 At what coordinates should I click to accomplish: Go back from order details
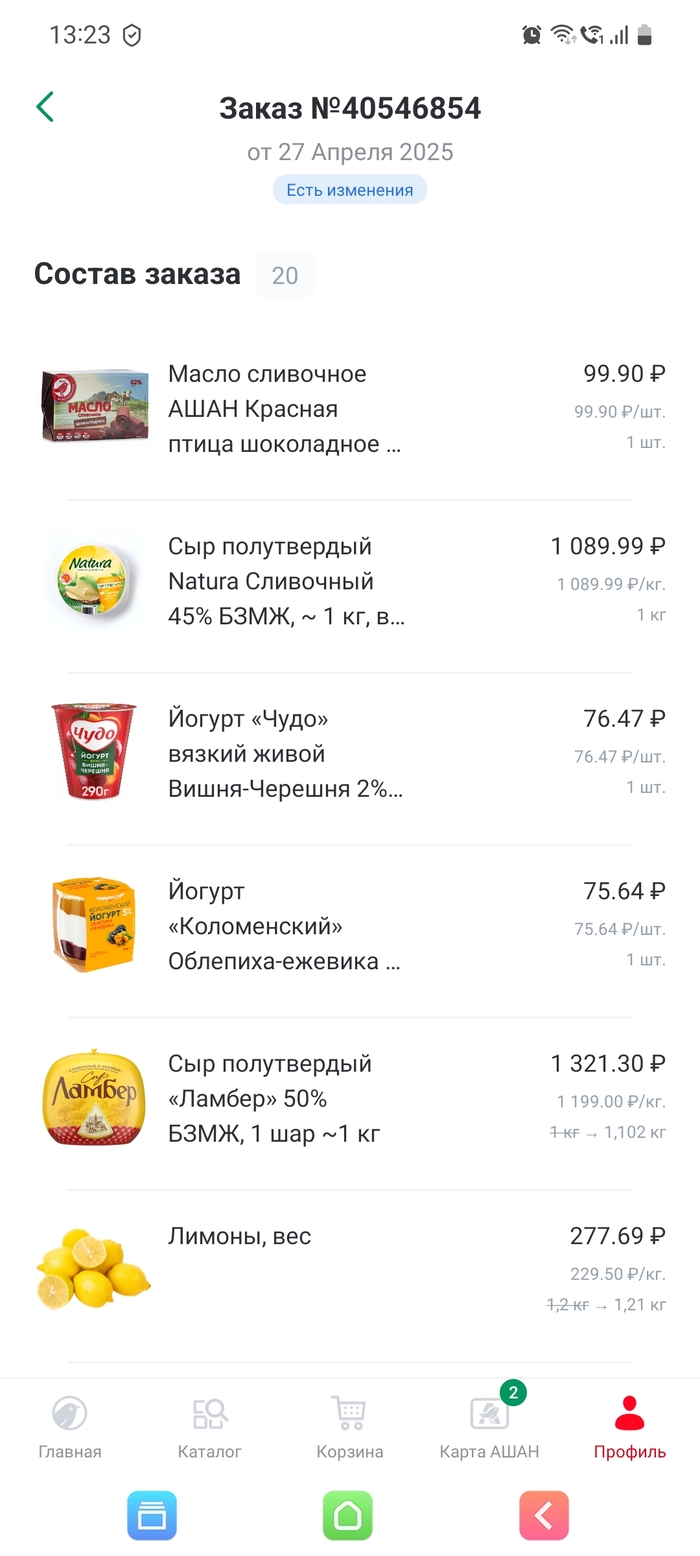pos(45,107)
